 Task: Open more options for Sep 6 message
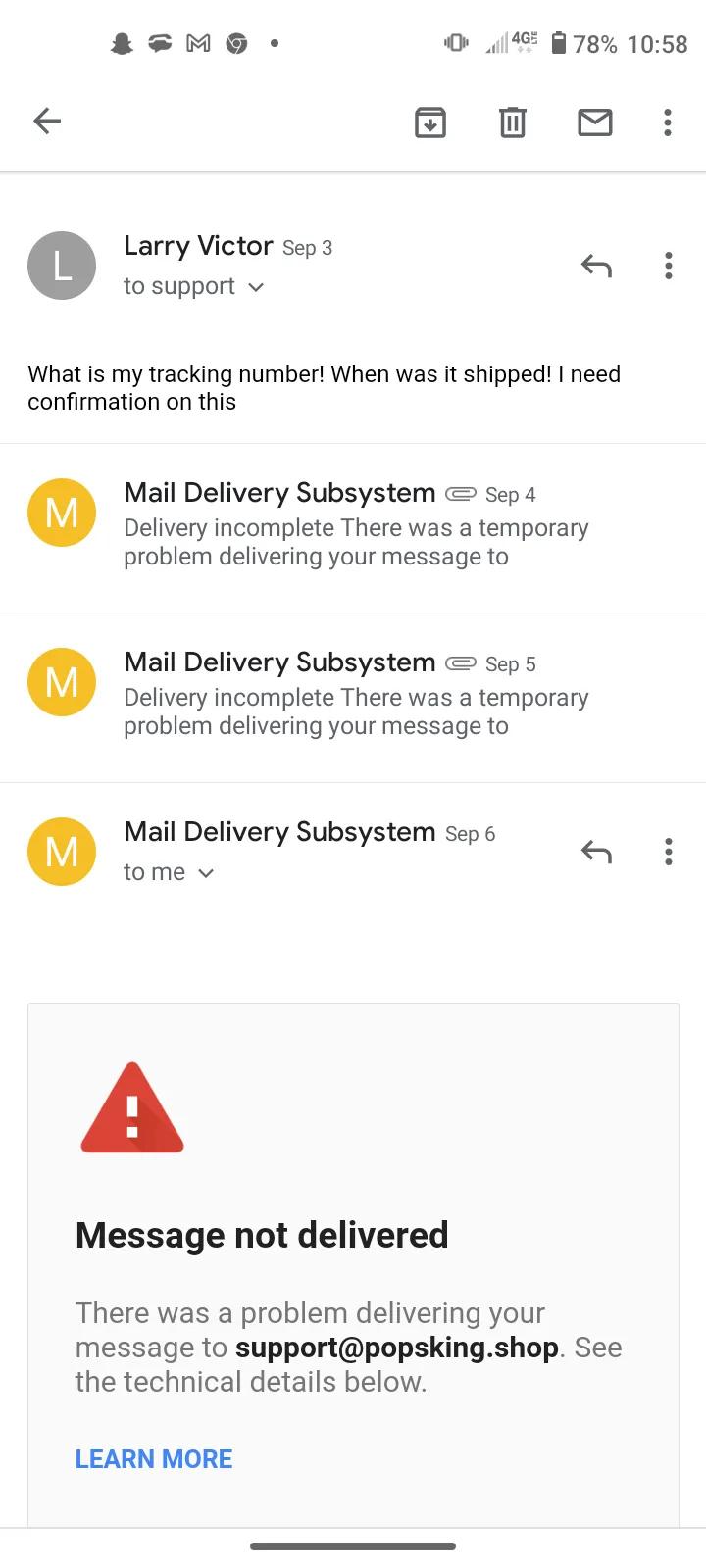(669, 852)
